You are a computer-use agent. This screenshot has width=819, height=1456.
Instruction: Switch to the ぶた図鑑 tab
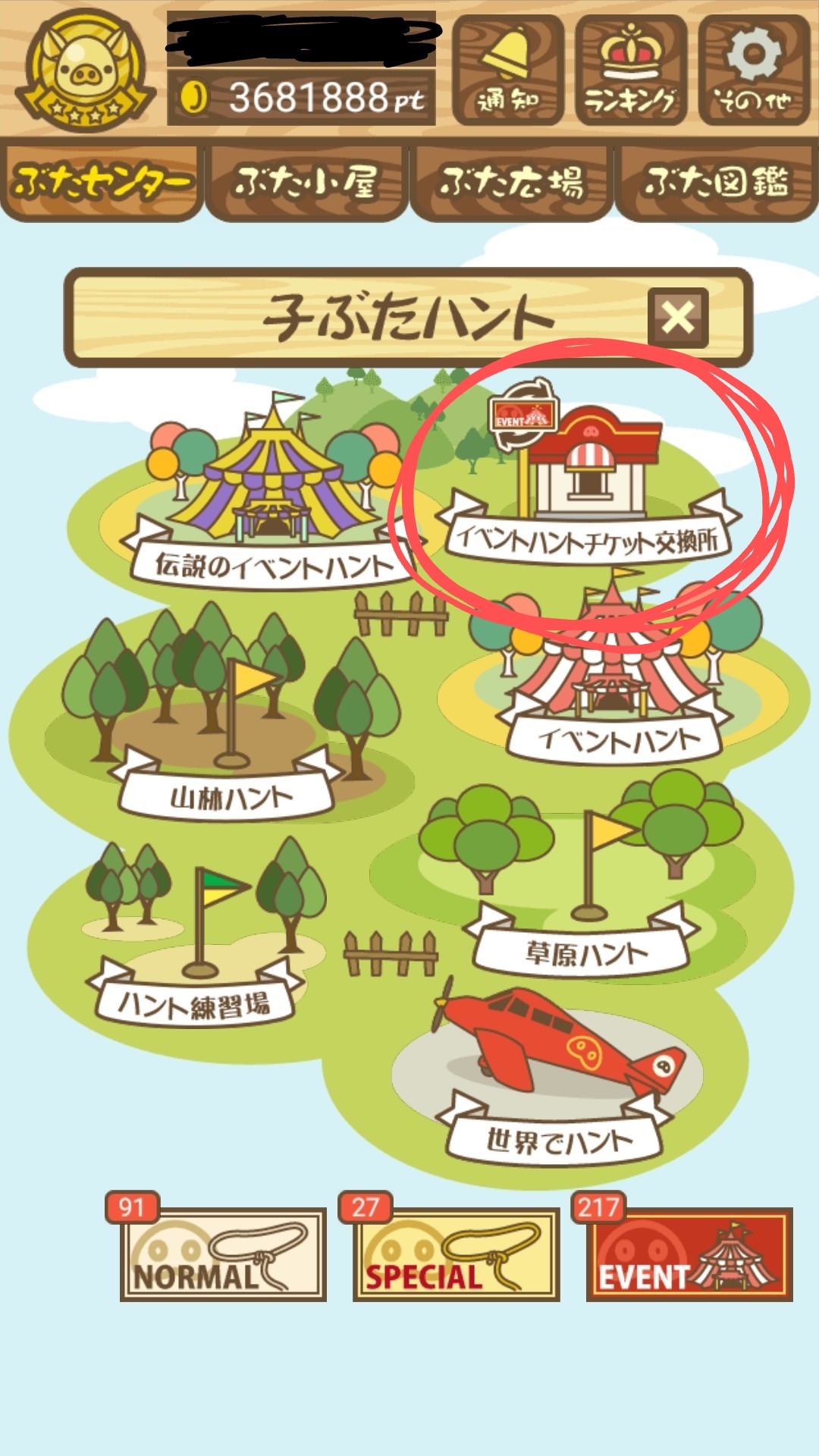click(x=716, y=182)
